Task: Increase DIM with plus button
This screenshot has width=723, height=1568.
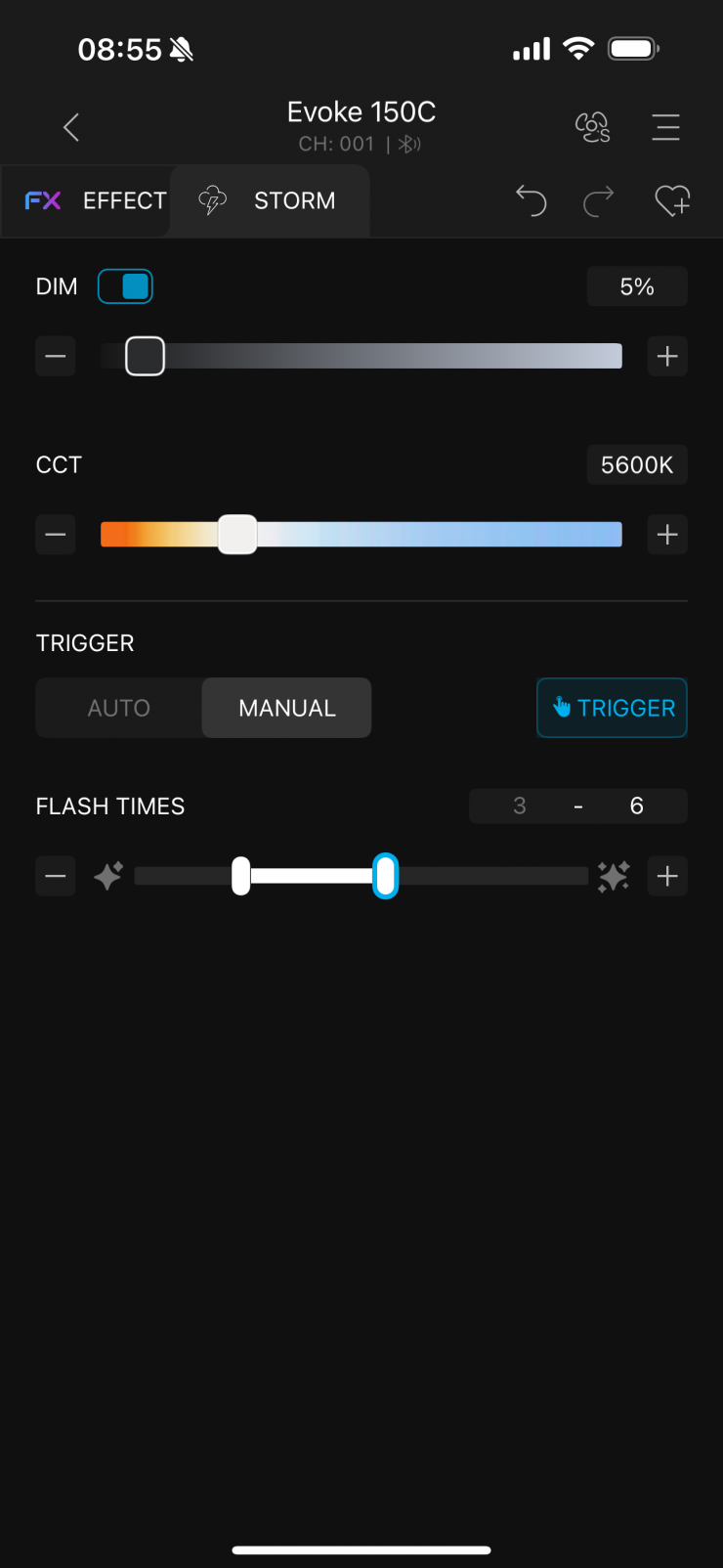Action: click(x=667, y=356)
